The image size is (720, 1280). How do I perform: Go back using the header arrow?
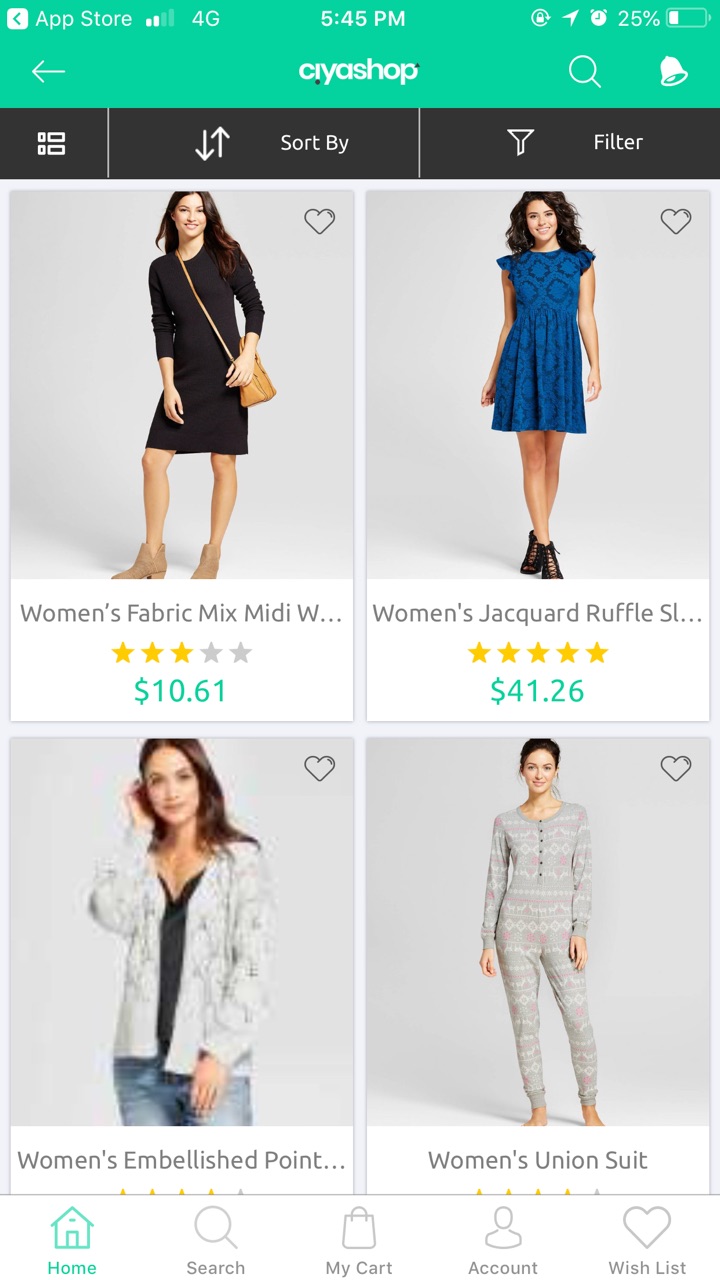tap(48, 71)
